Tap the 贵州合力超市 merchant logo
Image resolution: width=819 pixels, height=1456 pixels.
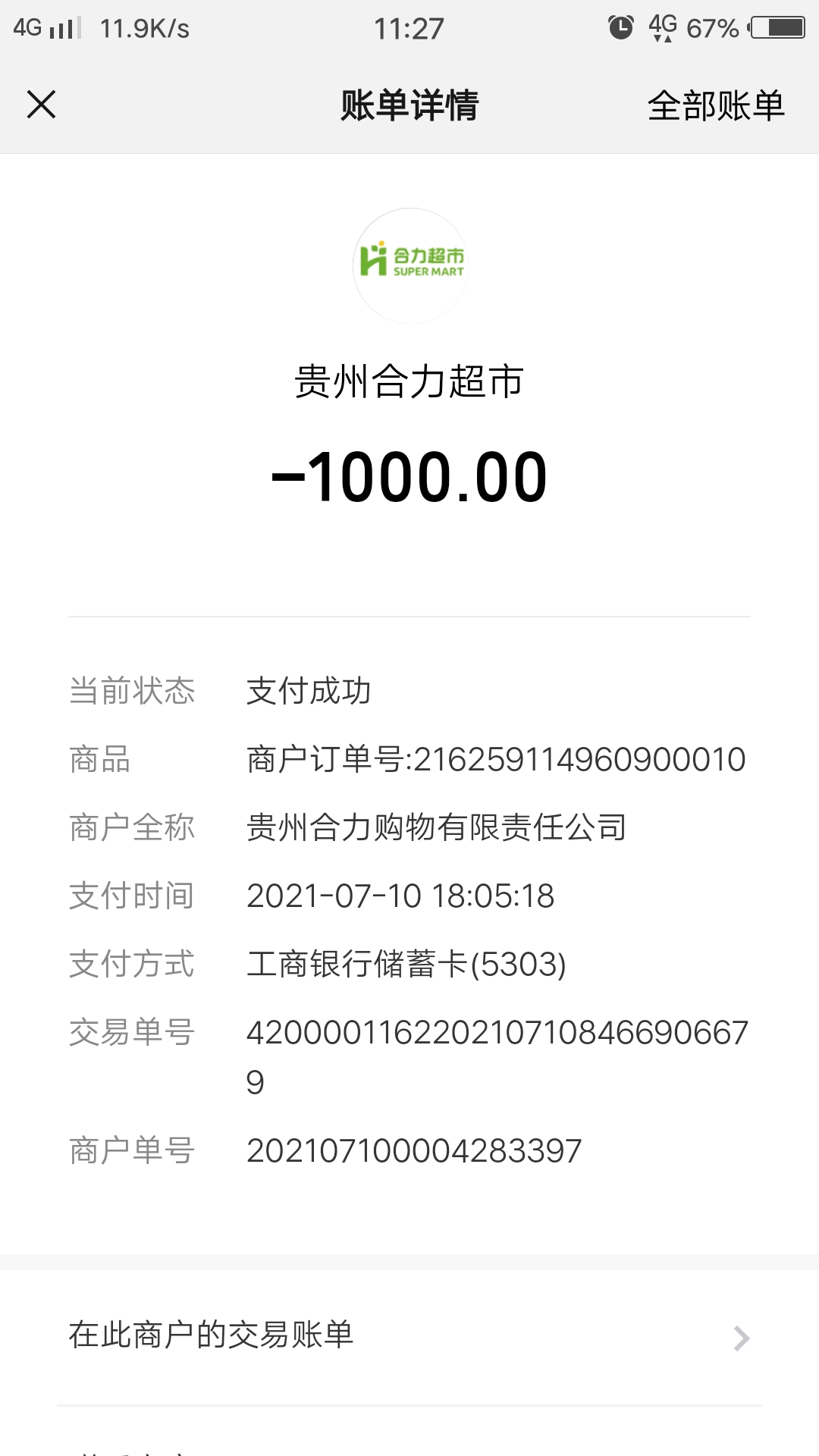point(410,265)
